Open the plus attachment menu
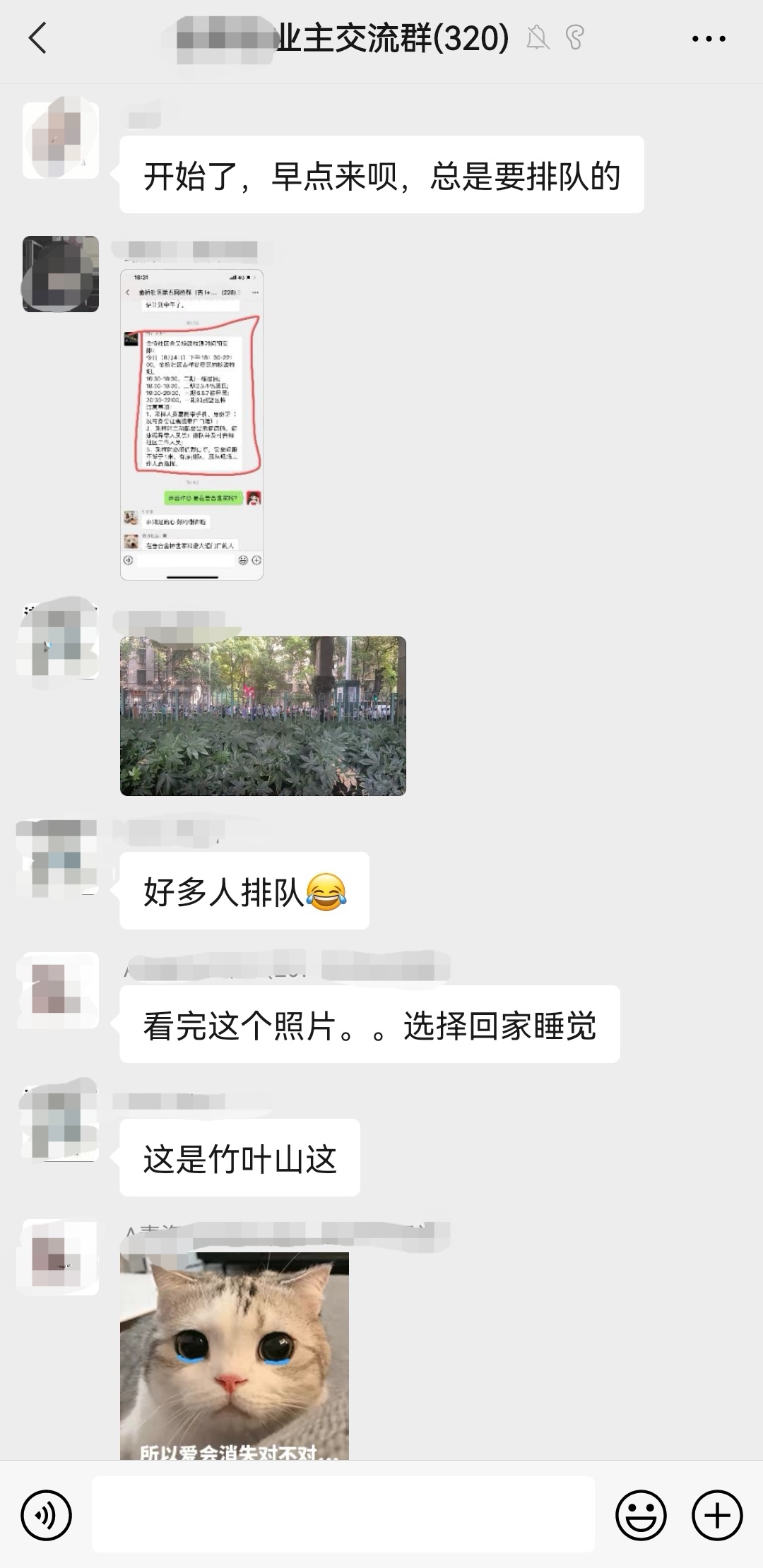 (x=717, y=1515)
